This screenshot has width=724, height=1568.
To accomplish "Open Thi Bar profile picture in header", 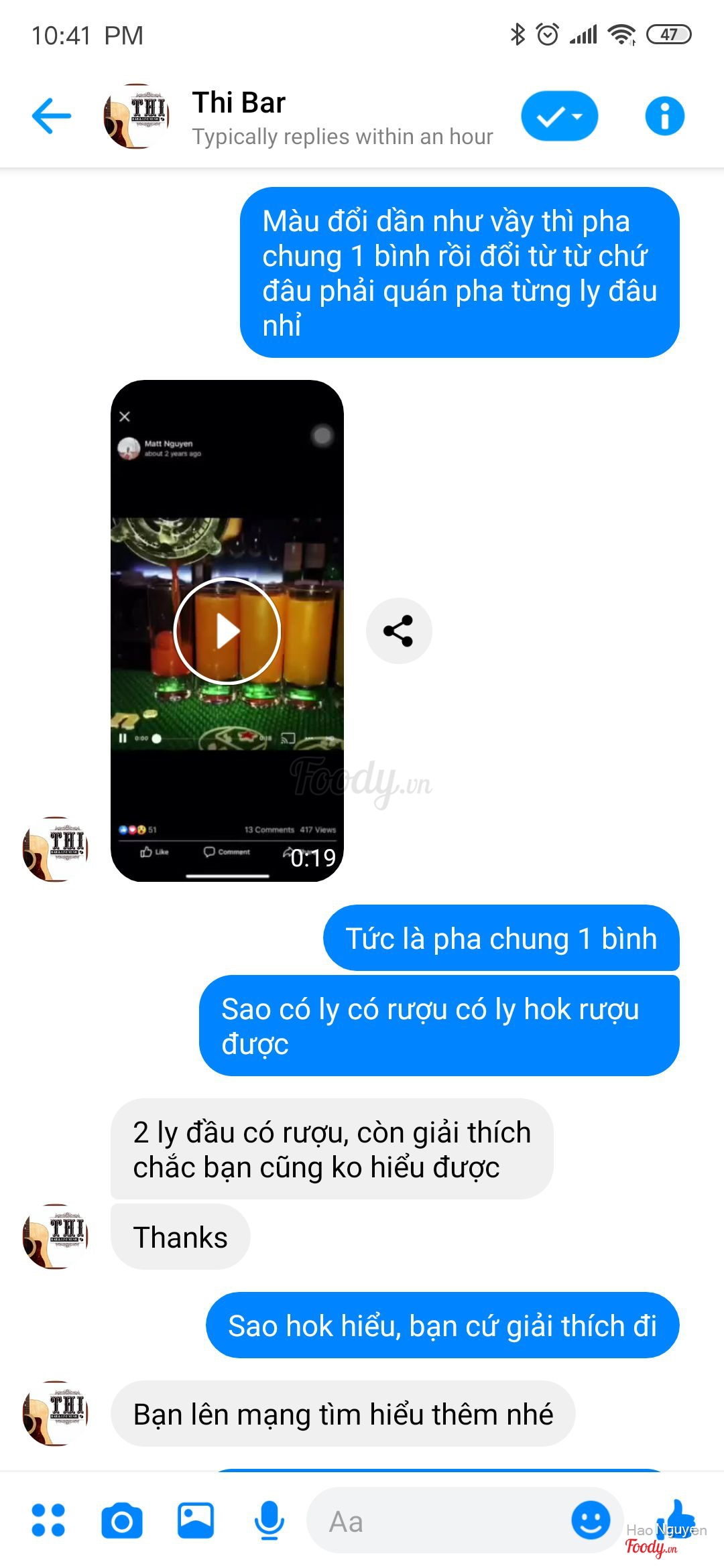I will tap(136, 116).
